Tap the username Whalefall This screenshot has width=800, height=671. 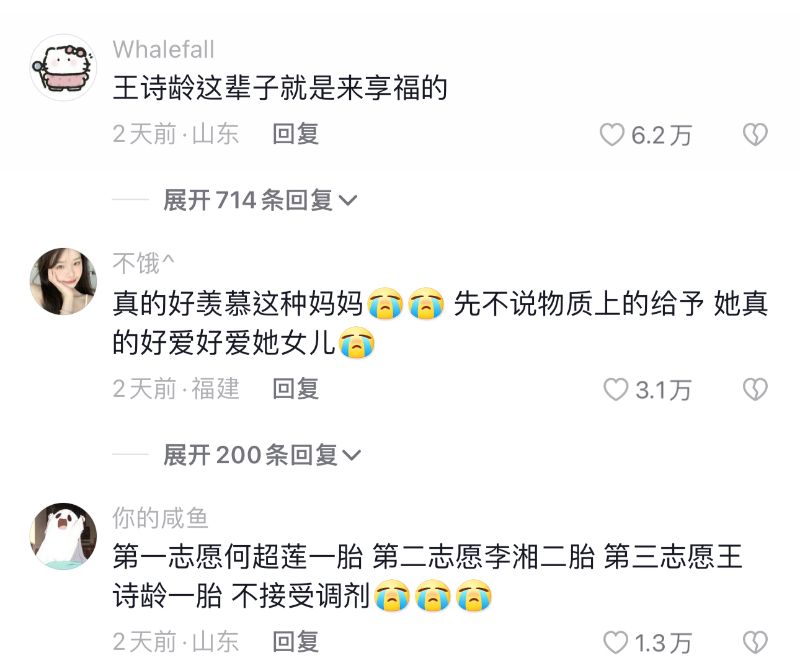coord(163,50)
